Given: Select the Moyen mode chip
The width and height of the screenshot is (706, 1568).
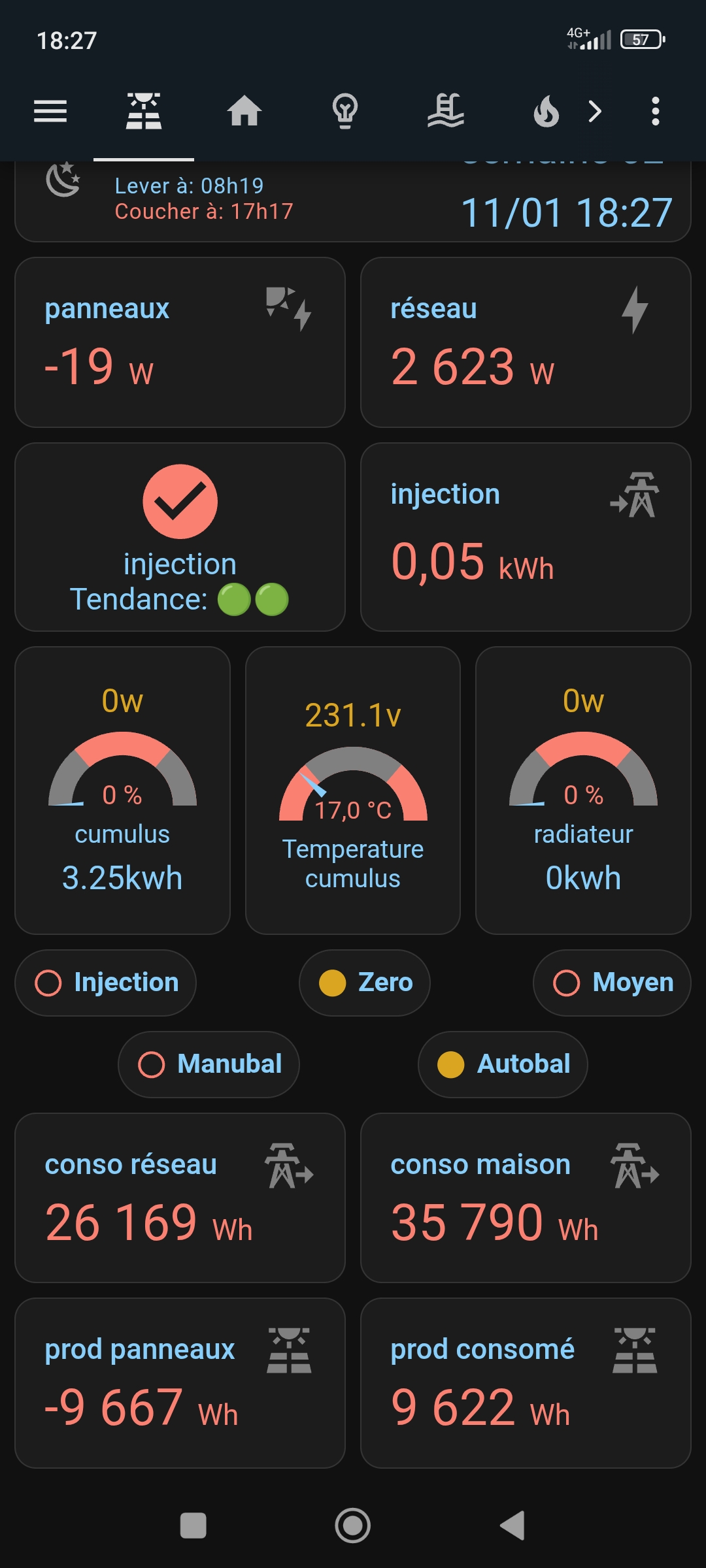Looking at the screenshot, I should click(x=612, y=983).
